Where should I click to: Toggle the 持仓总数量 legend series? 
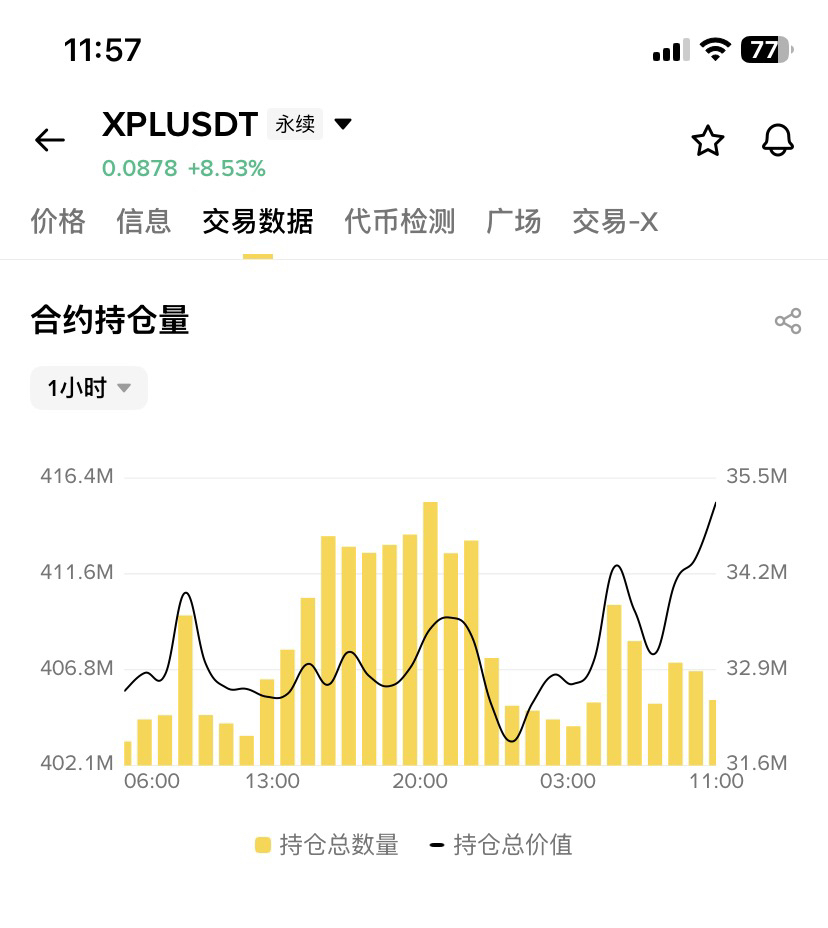click(x=327, y=845)
